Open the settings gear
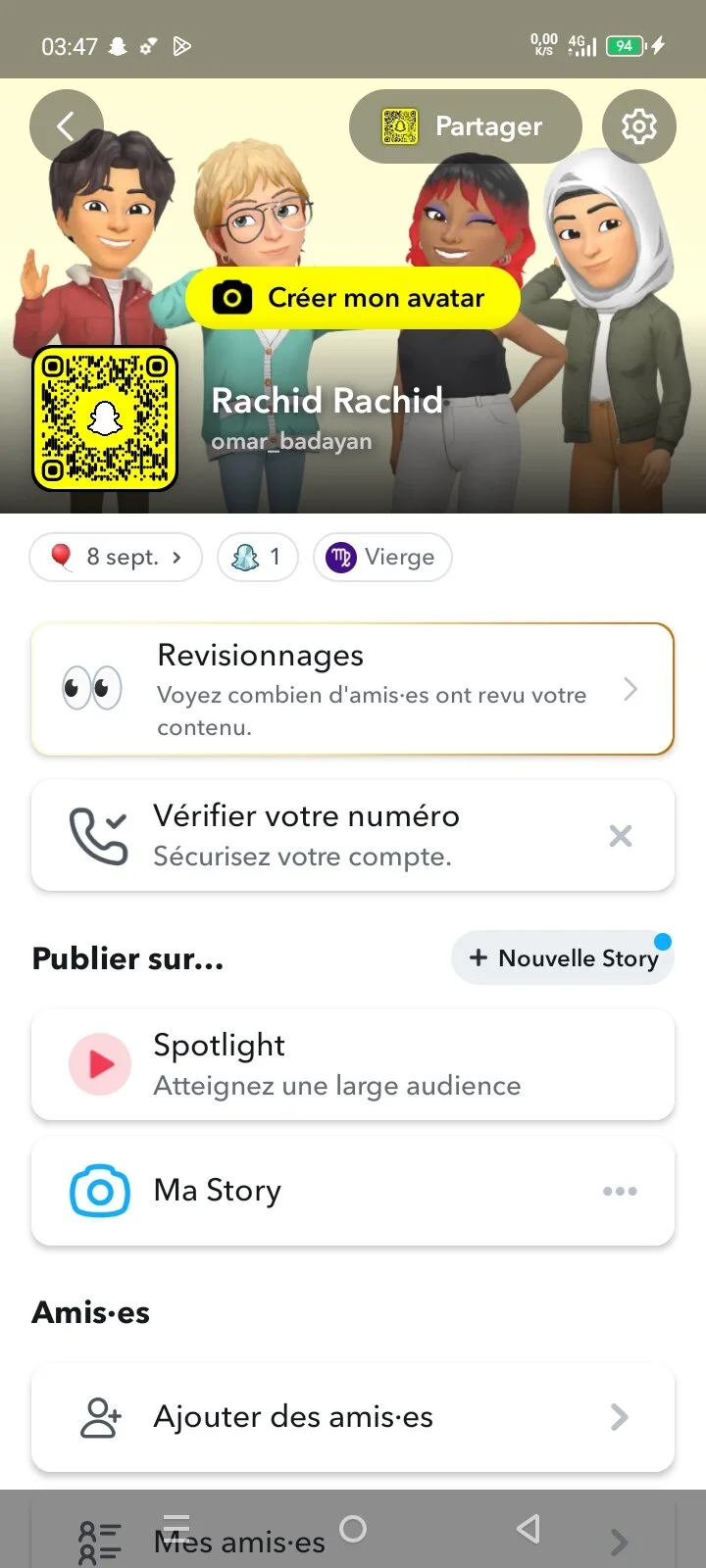This screenshot has width=706, height=1568. pos(638,126)
